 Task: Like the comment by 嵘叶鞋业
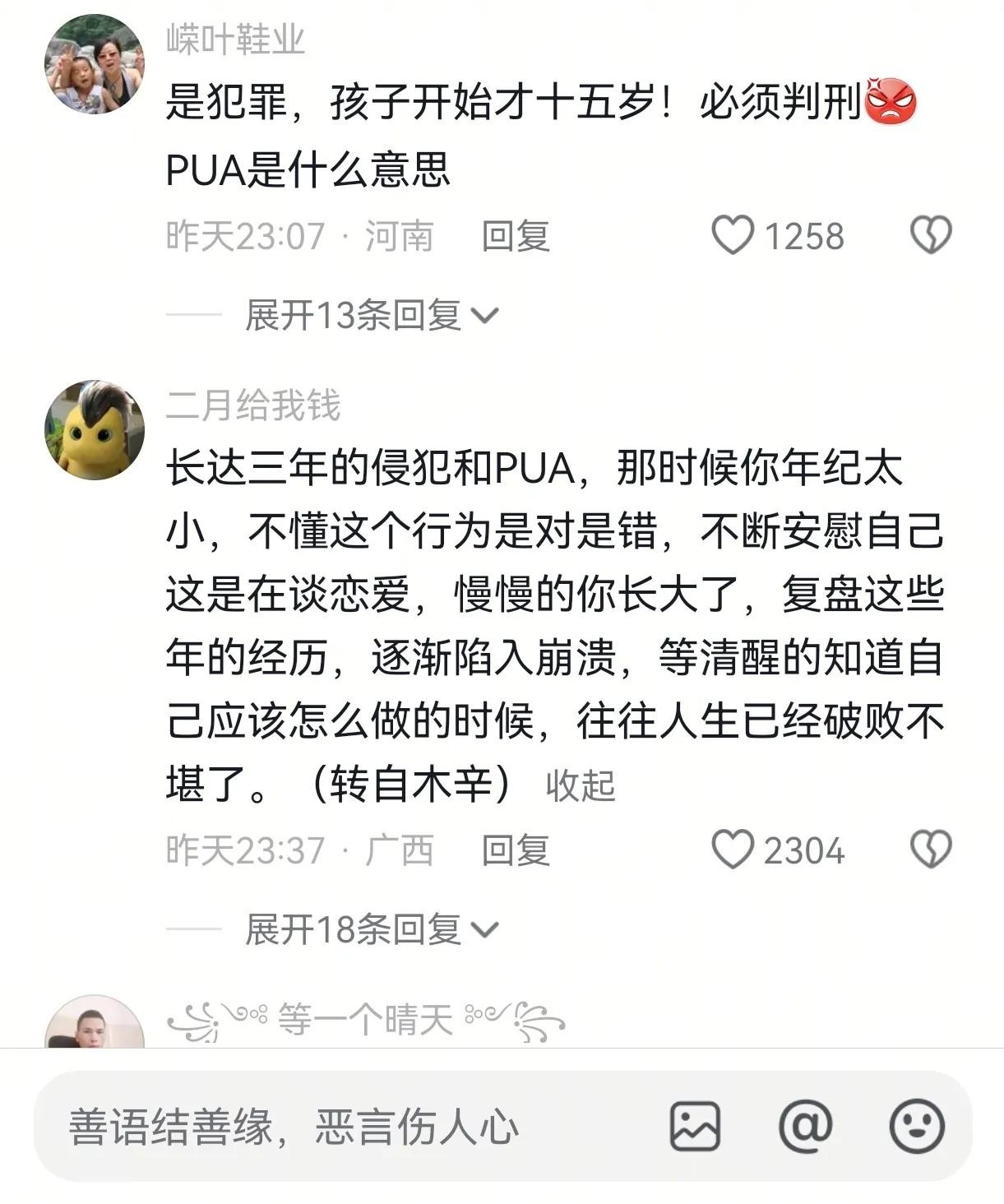click(x=732, y=236)
